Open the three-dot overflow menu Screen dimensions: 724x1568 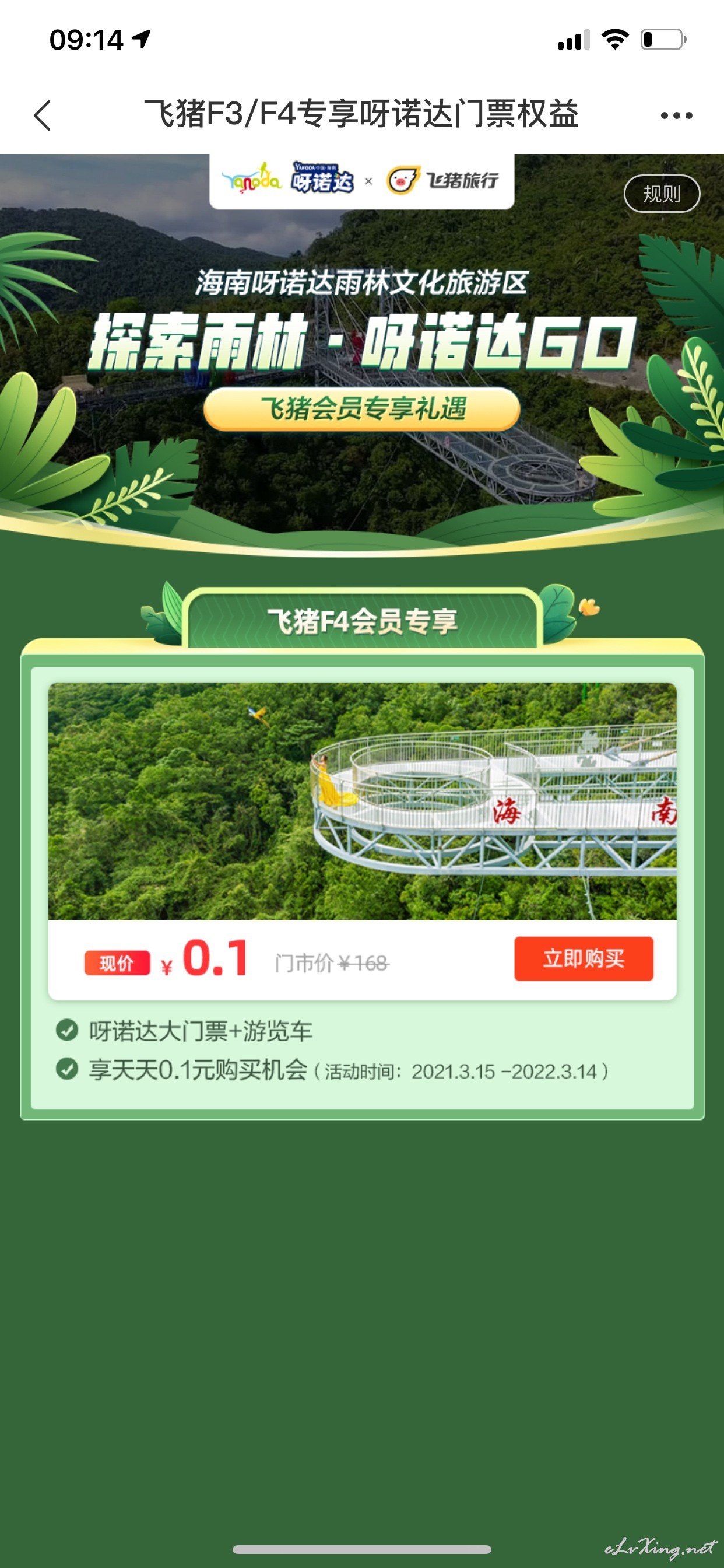(676, 115)
